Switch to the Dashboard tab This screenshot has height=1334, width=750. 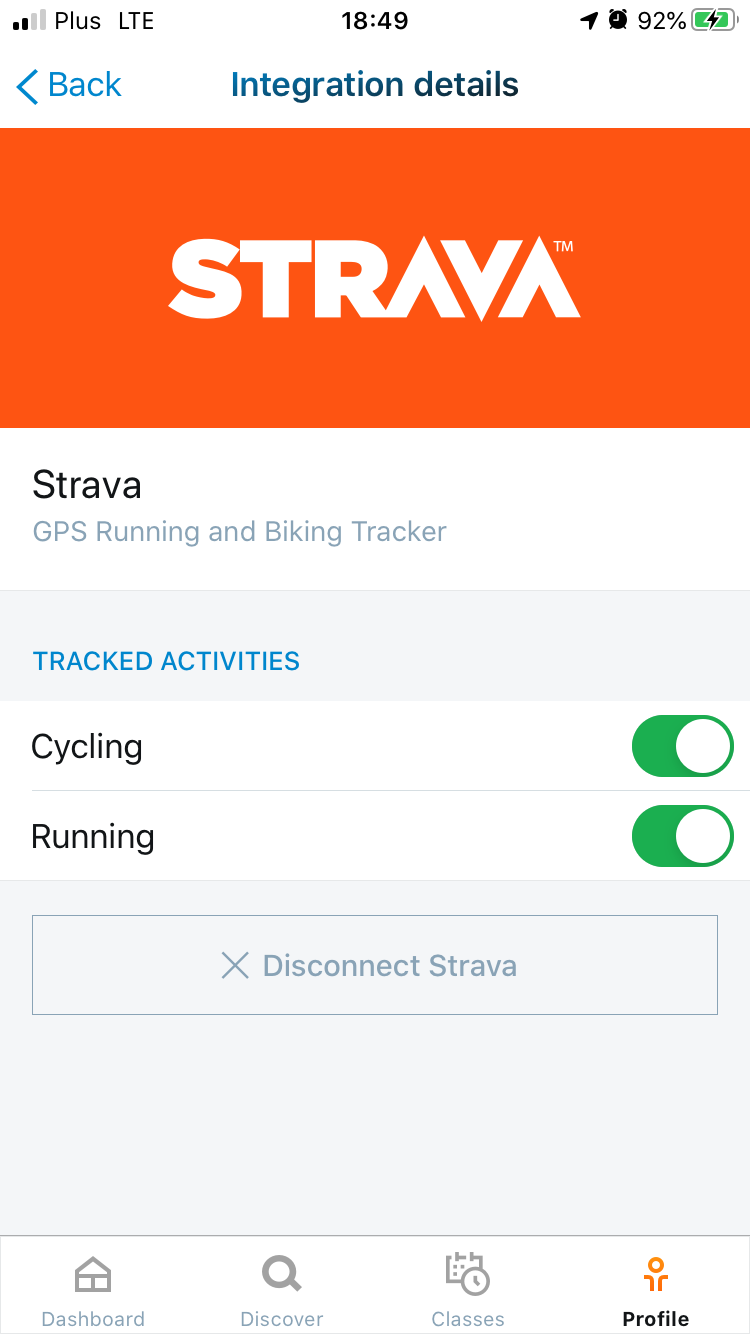coord(93,1290)
